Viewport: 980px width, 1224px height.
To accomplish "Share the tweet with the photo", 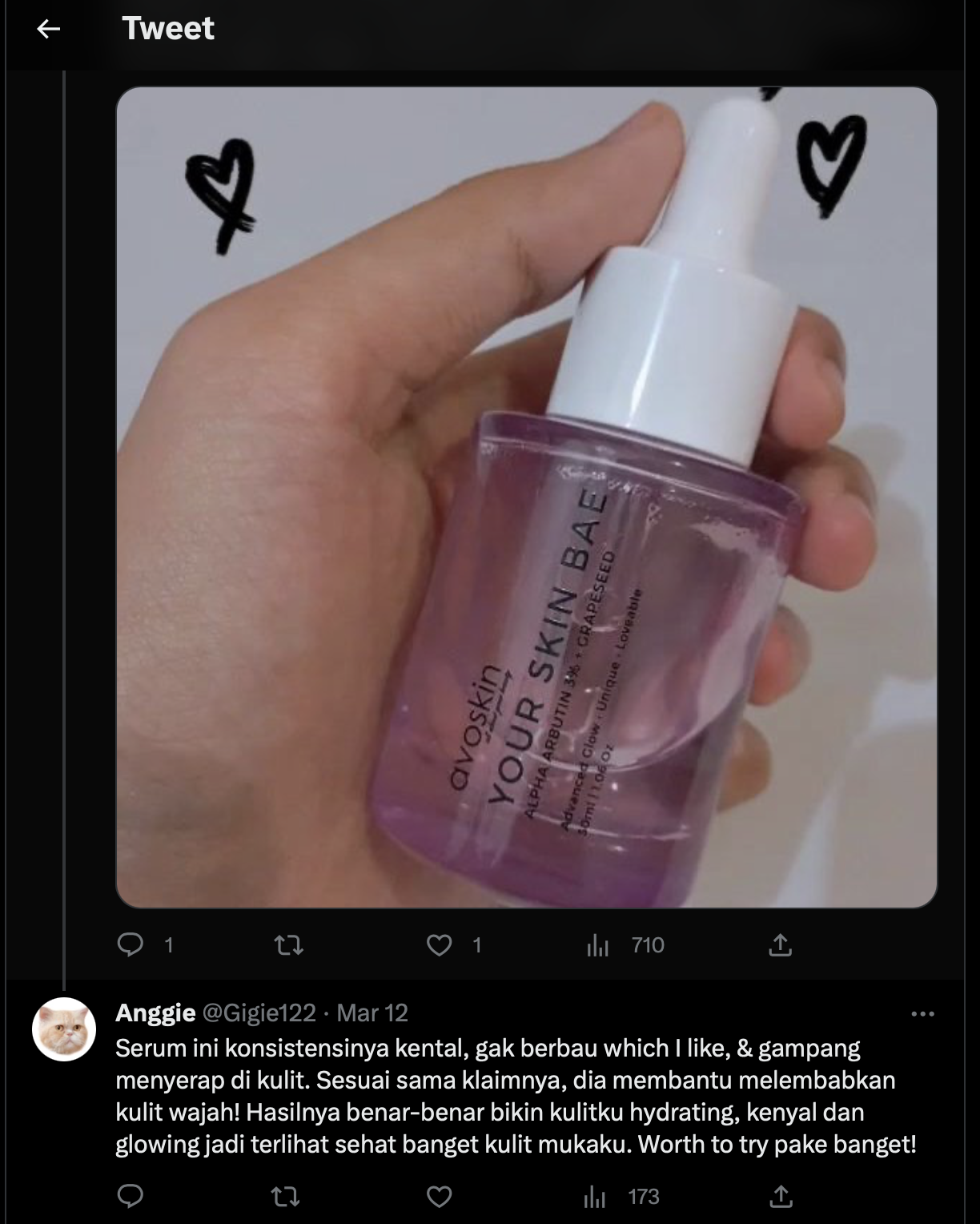I will click(x=780, y=946).
